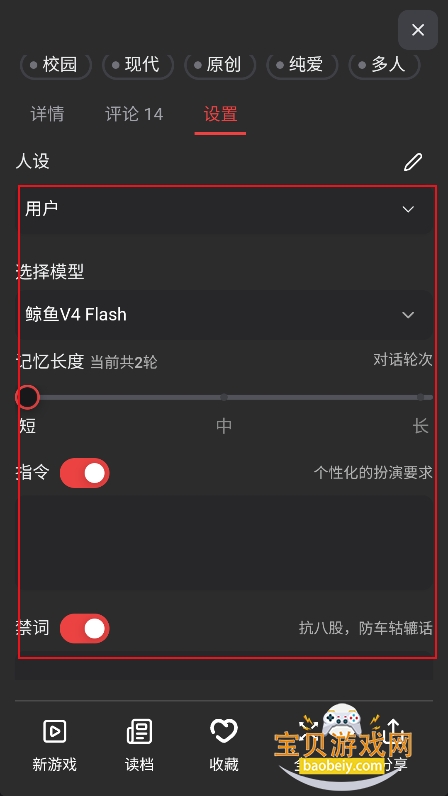Start a 新游戏

click(54, 745)
